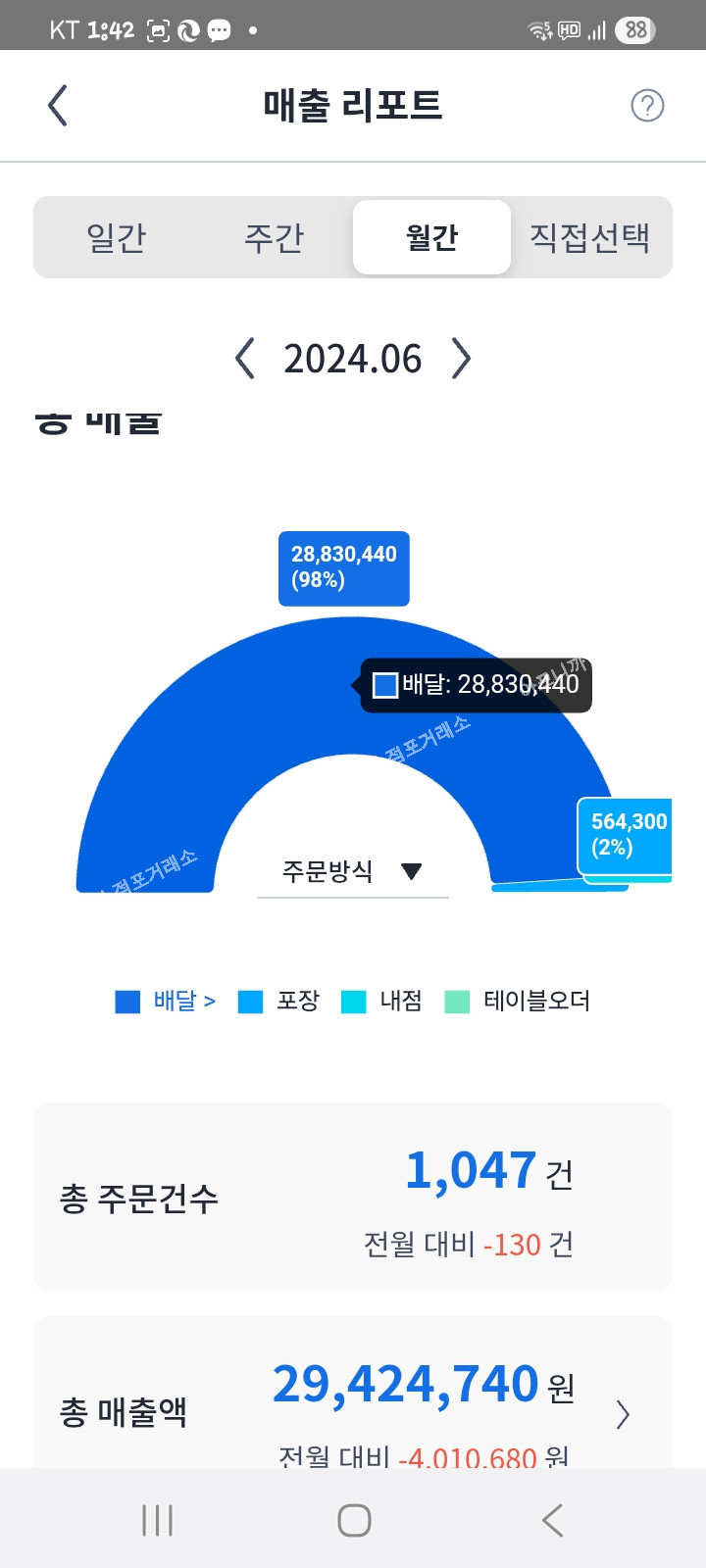This screenshot has height=1568, width=706.
Task: Open the help question mark icon
Action: pos(647,106)
